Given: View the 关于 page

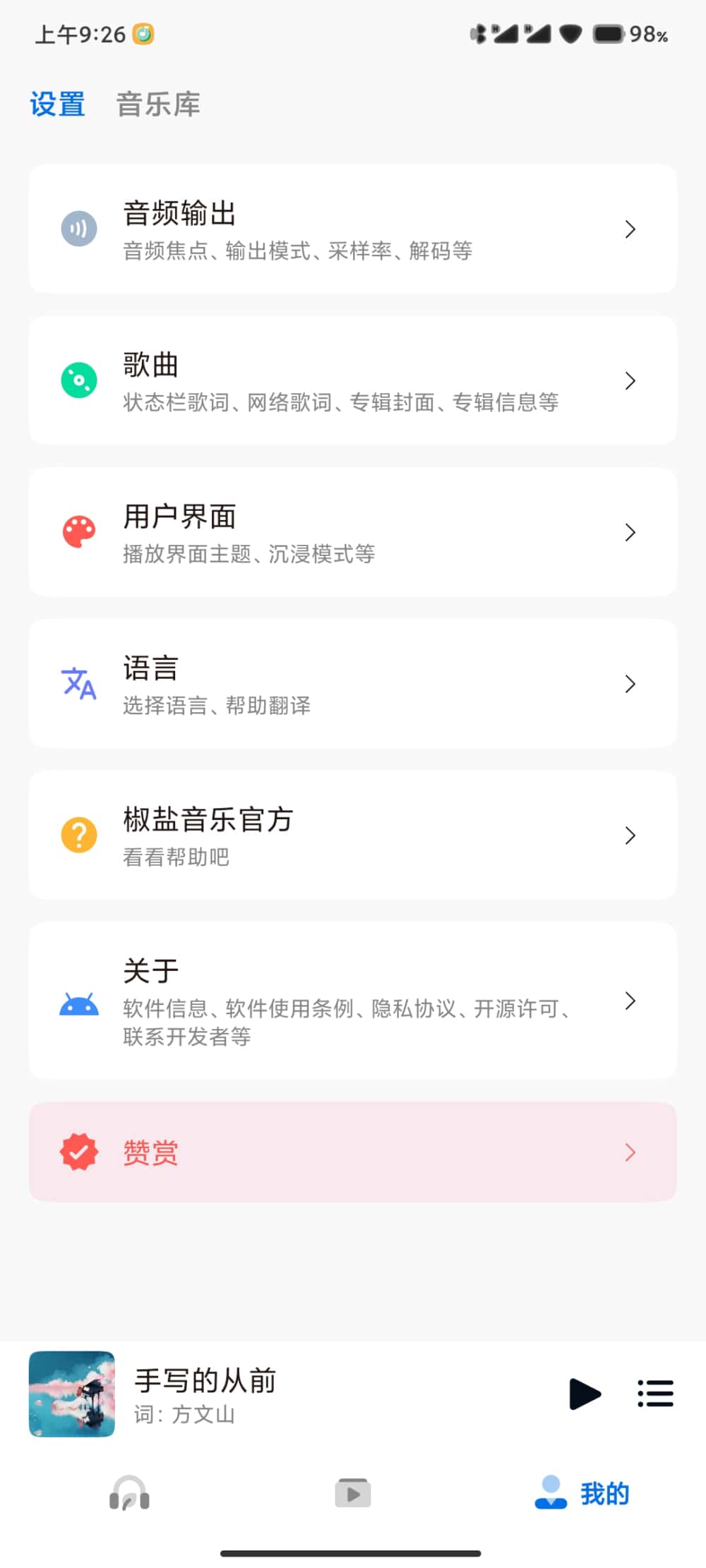Looking at the screenshot, I should (352, 1001).
